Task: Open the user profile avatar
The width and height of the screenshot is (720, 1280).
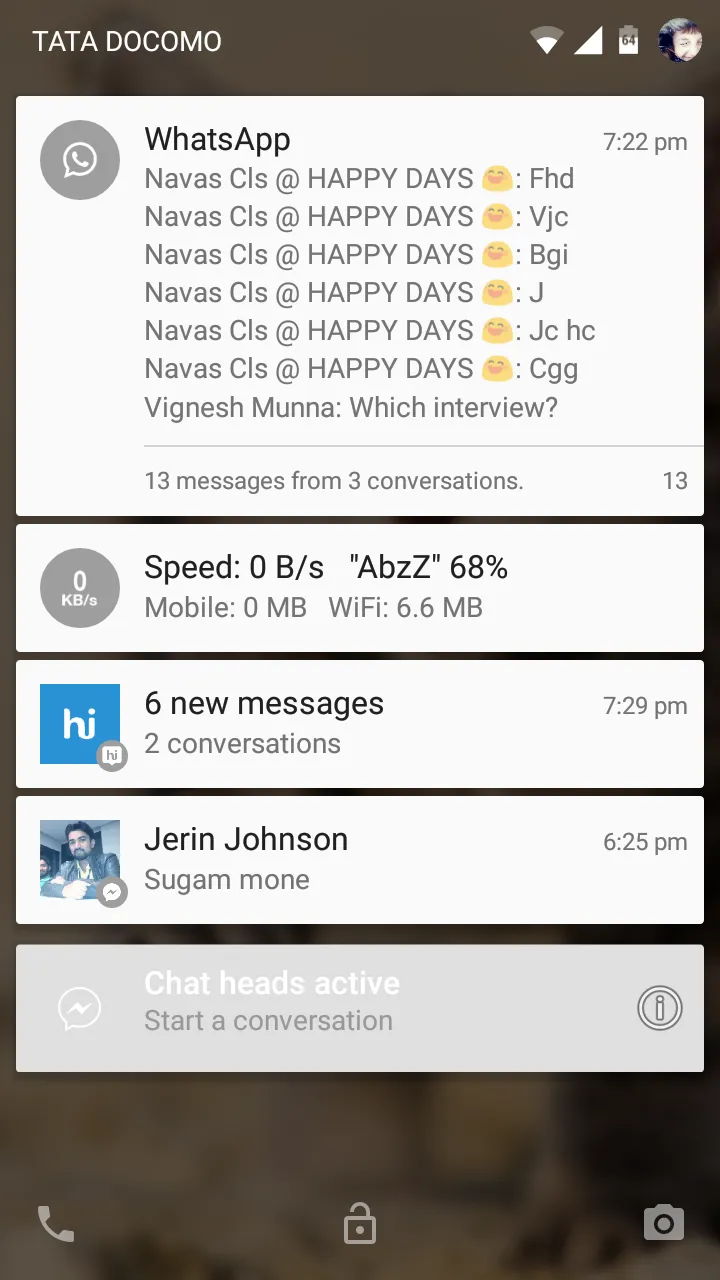Action: pyautogui.click(x=679, y=41)
